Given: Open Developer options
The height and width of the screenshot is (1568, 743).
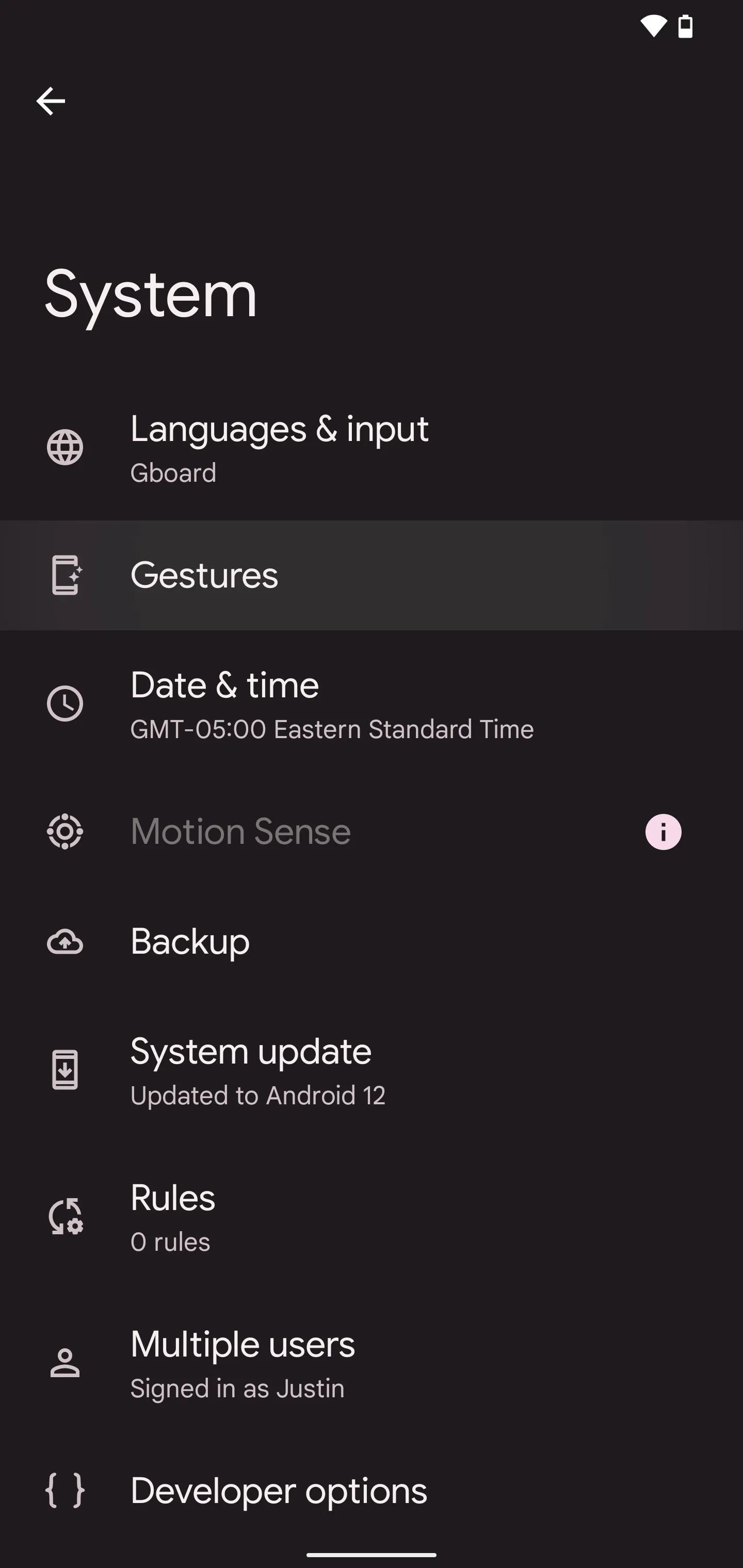Looking at the screenshot, I should 372,1491.
